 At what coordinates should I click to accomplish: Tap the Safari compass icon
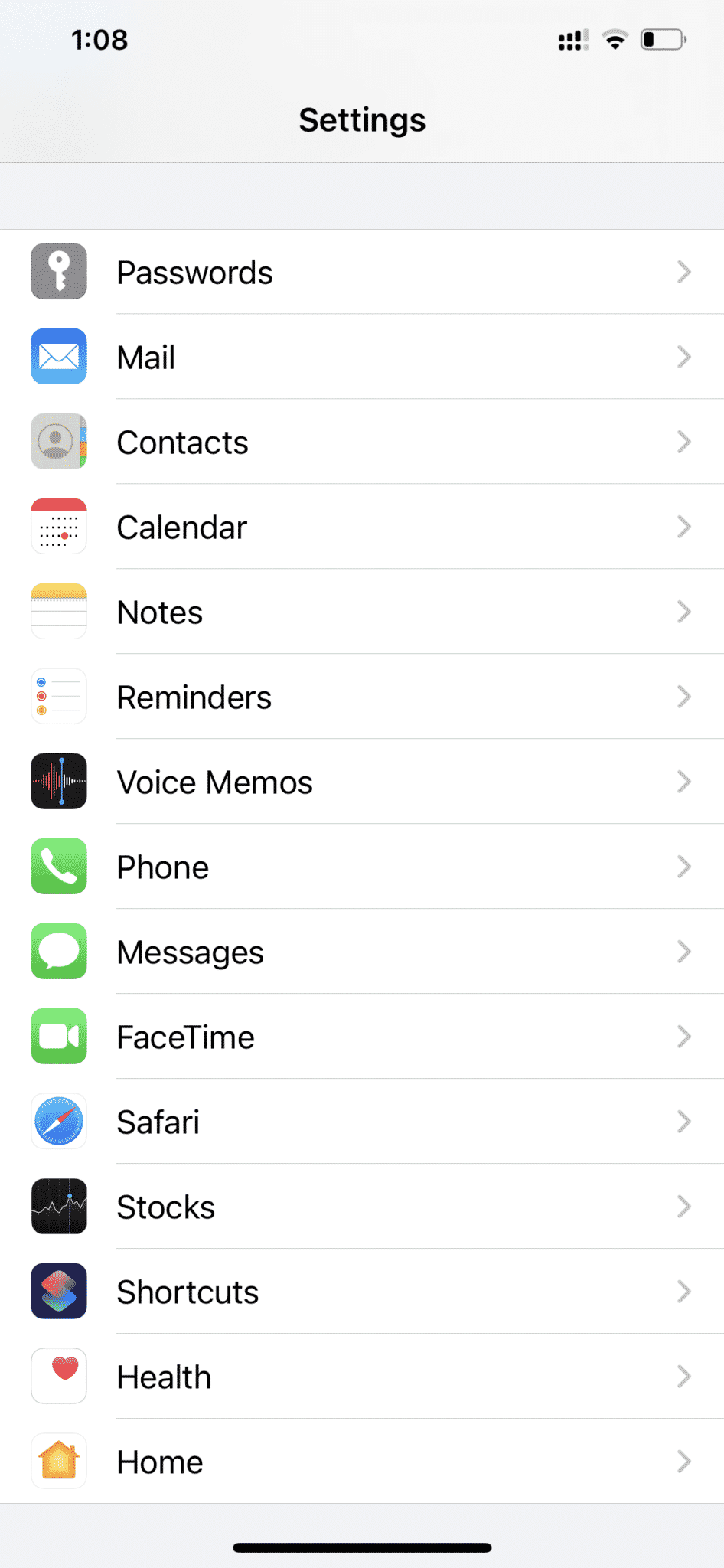point(59,1121)
